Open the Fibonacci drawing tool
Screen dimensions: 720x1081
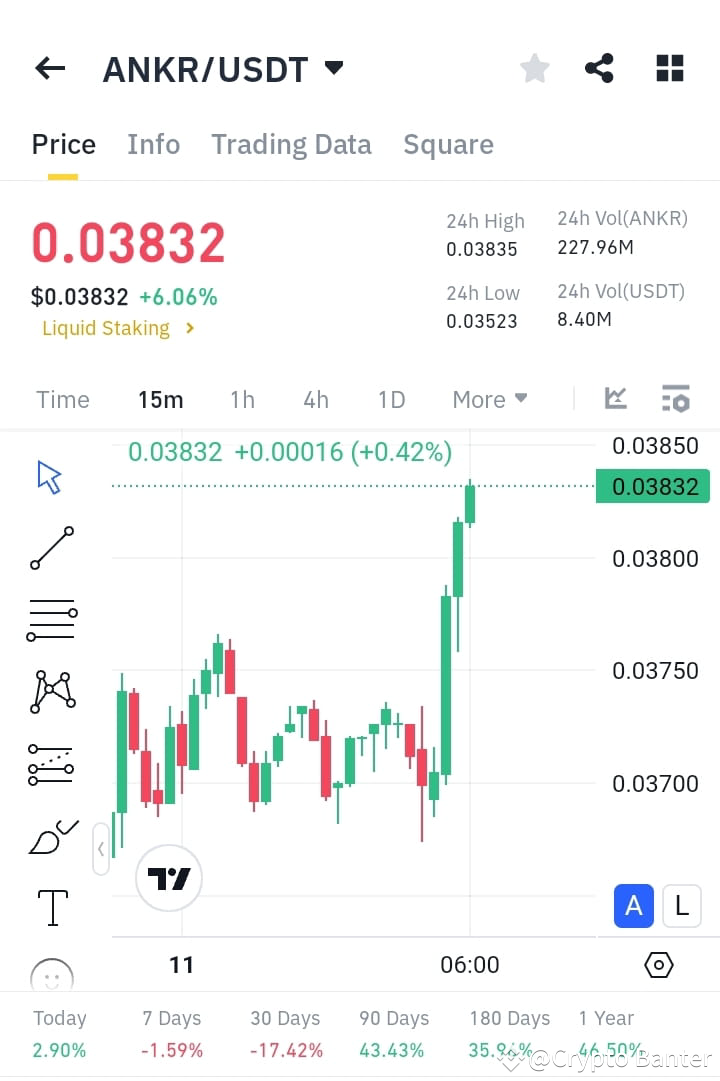pos(50,762)
